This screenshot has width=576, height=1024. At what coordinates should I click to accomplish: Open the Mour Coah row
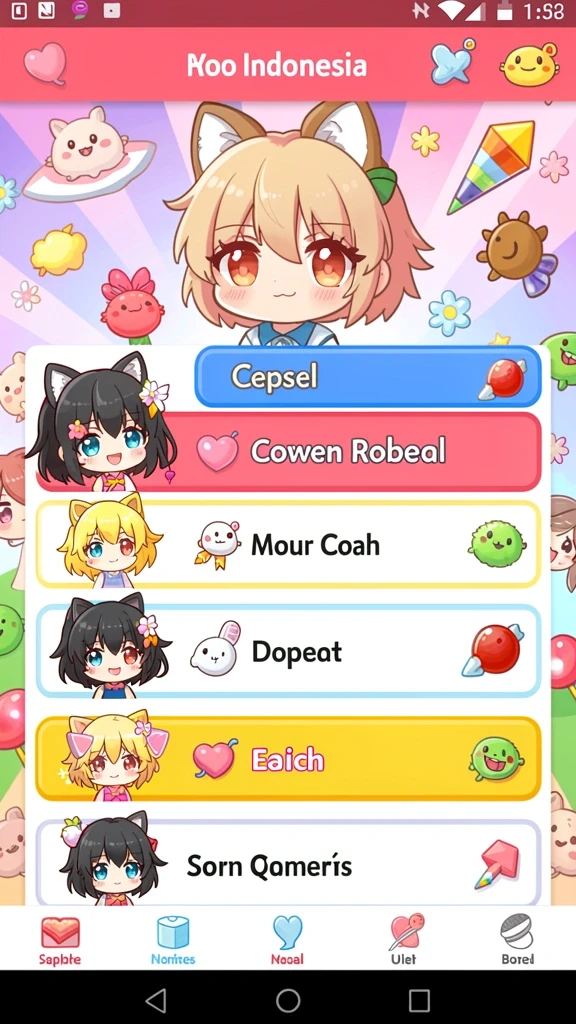click(x=288, y=544)
